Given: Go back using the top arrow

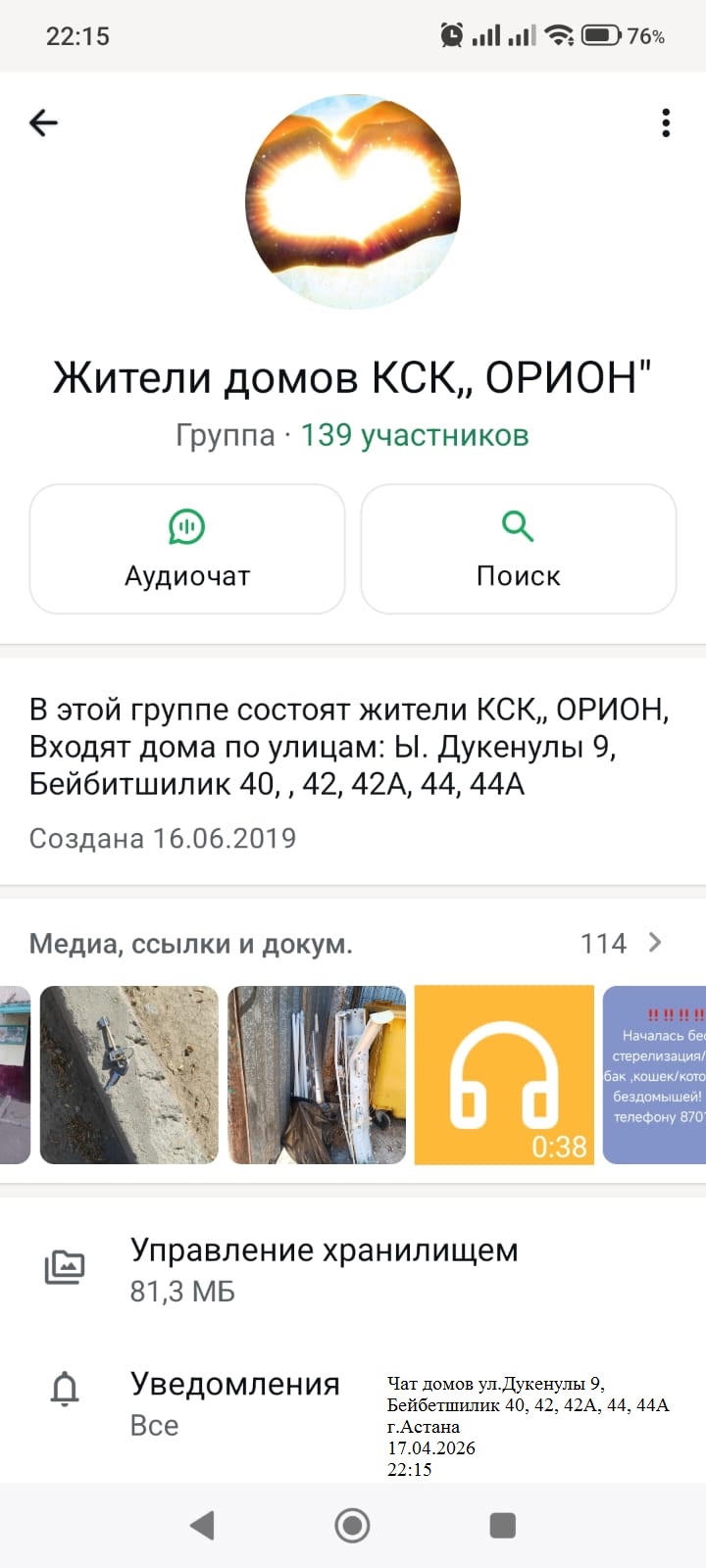Looking at the screenshot, I should [x=44, y=122].
